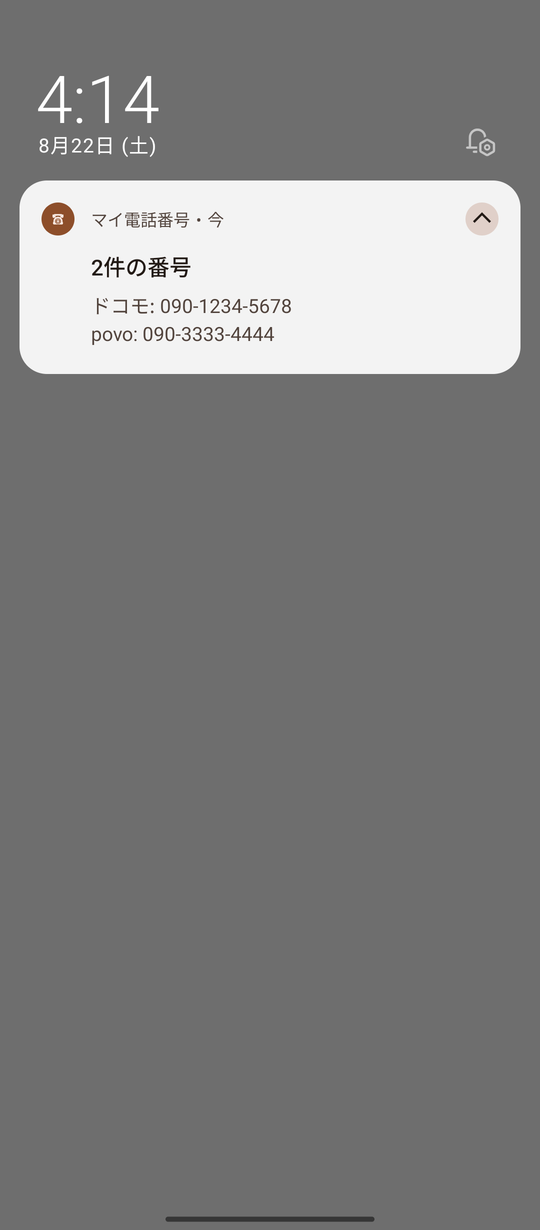This screenshot has width=540, height=1230.
Task: Open notification settings bell icon
Action: click(481, 143)
